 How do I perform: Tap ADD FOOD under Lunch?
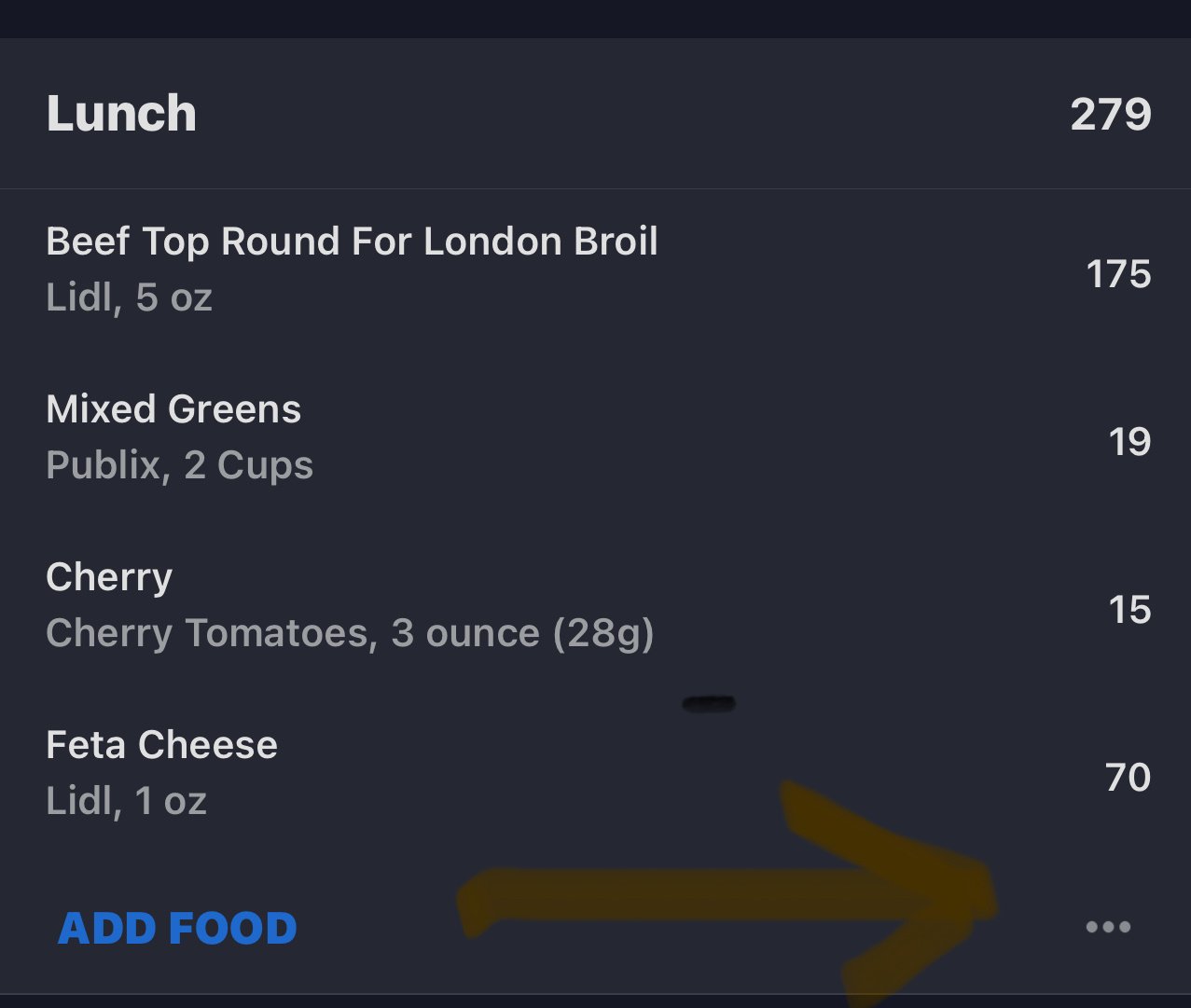pos(177,929)
